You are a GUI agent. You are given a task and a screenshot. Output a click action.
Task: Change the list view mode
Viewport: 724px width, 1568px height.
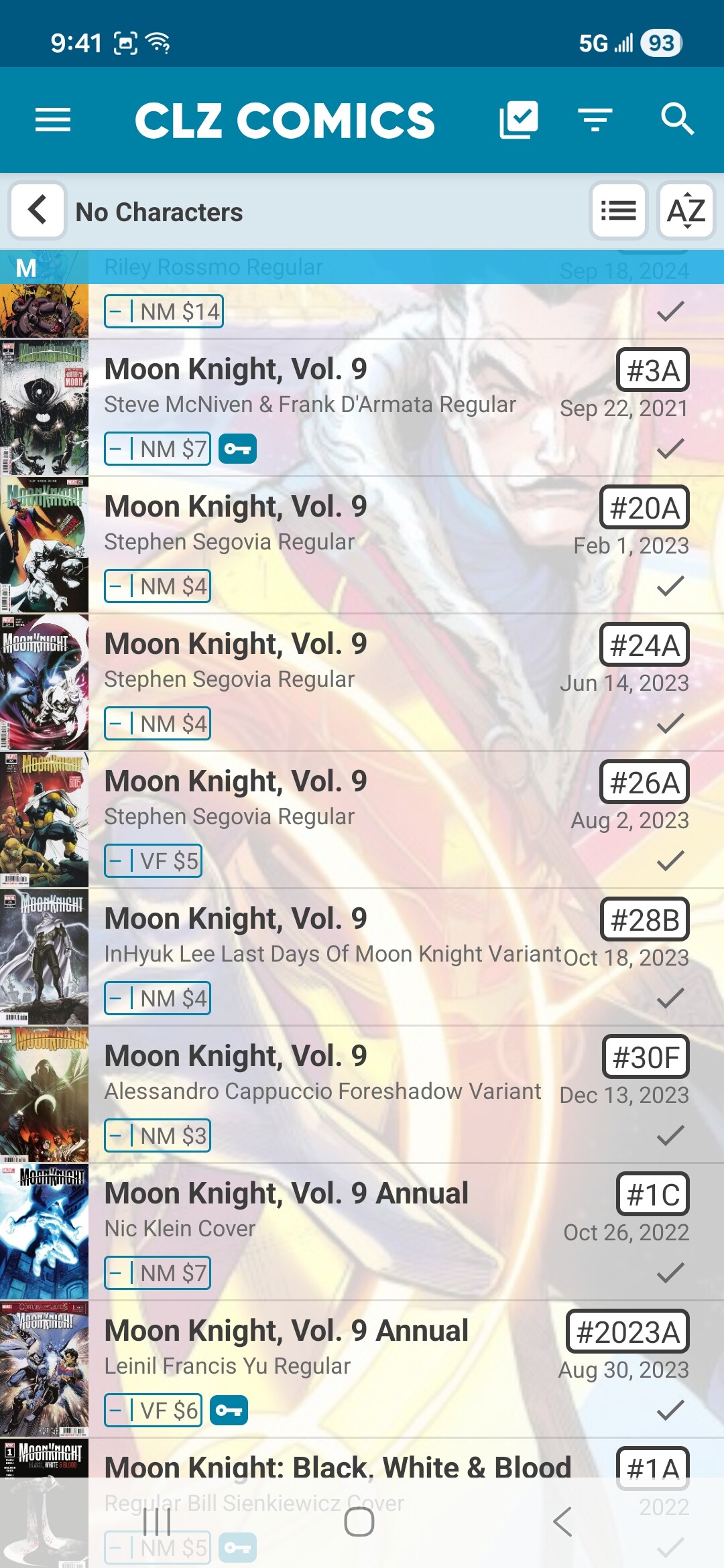(618, 211)
